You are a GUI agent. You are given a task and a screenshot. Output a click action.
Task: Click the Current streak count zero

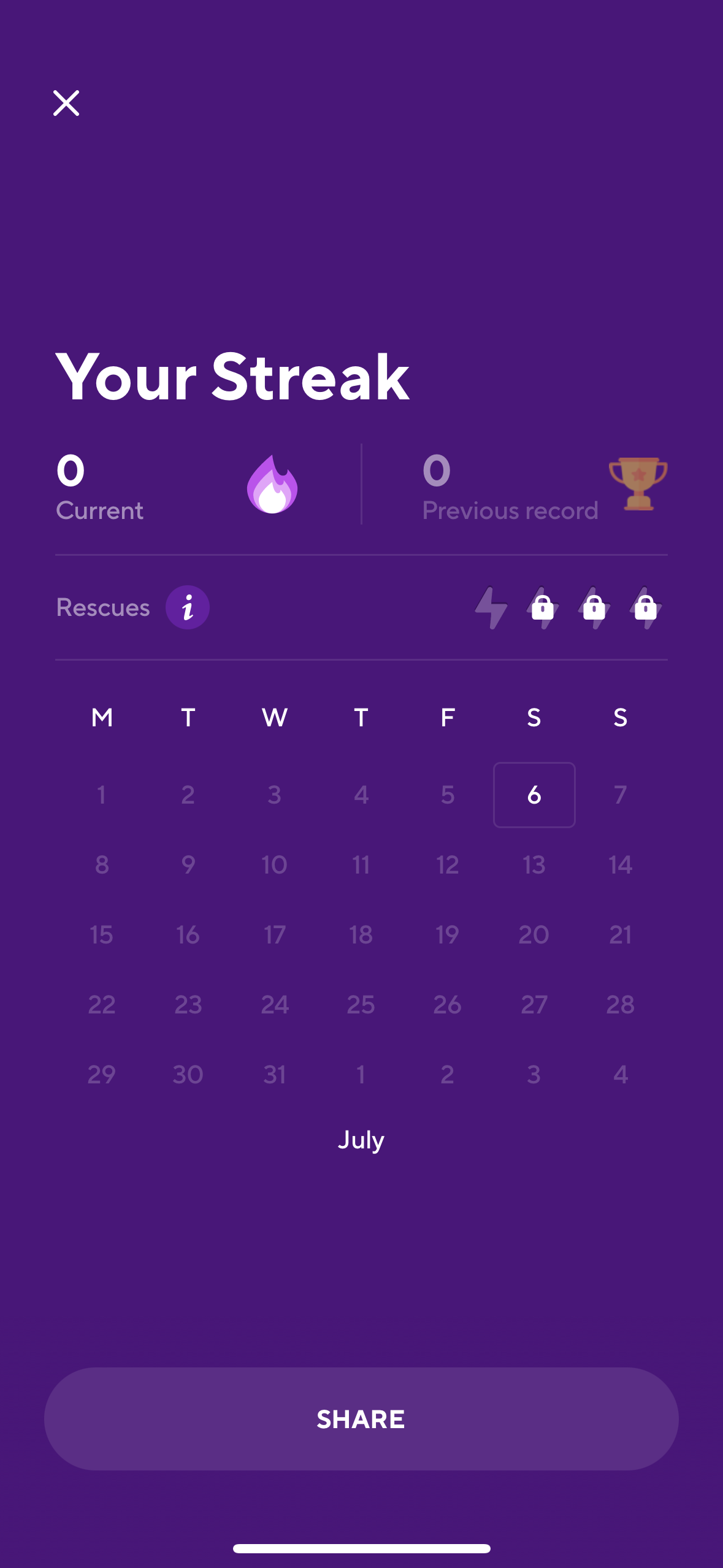pos(71,471)
